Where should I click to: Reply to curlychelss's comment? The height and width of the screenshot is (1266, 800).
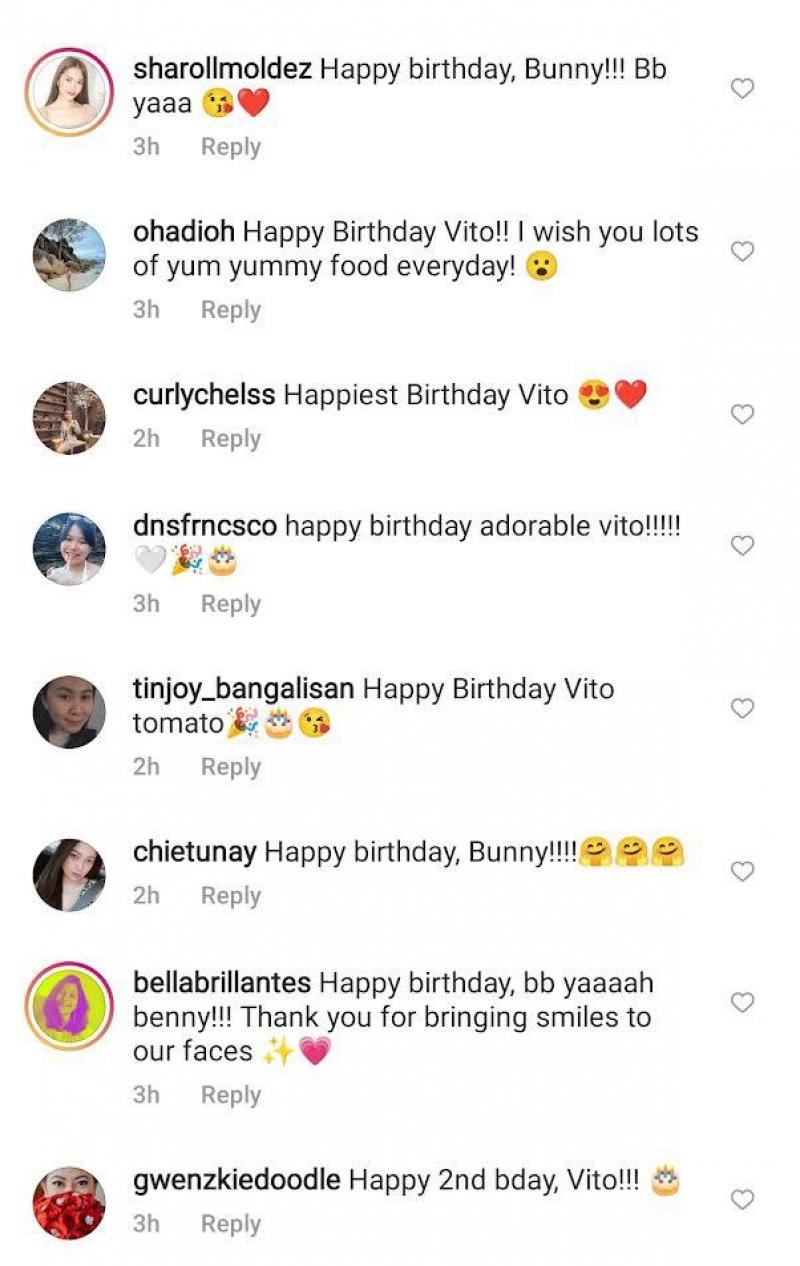tap(230, 439)
